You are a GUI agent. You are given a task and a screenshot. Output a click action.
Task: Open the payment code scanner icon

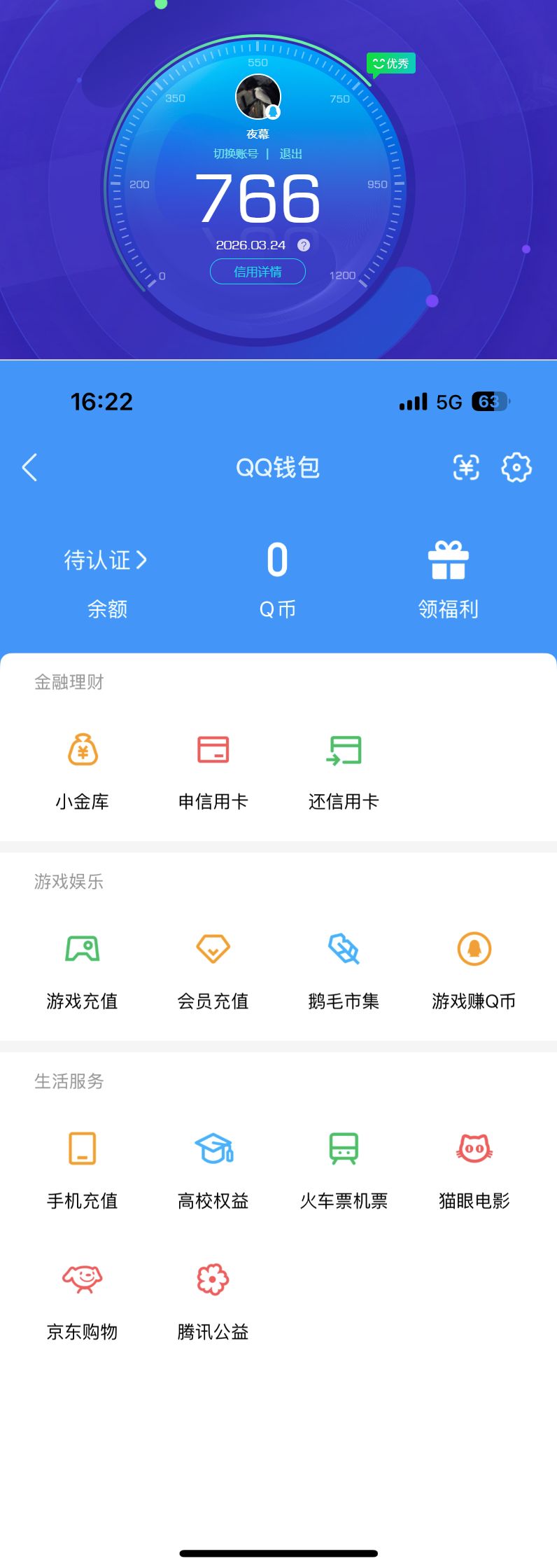(466, 468)
